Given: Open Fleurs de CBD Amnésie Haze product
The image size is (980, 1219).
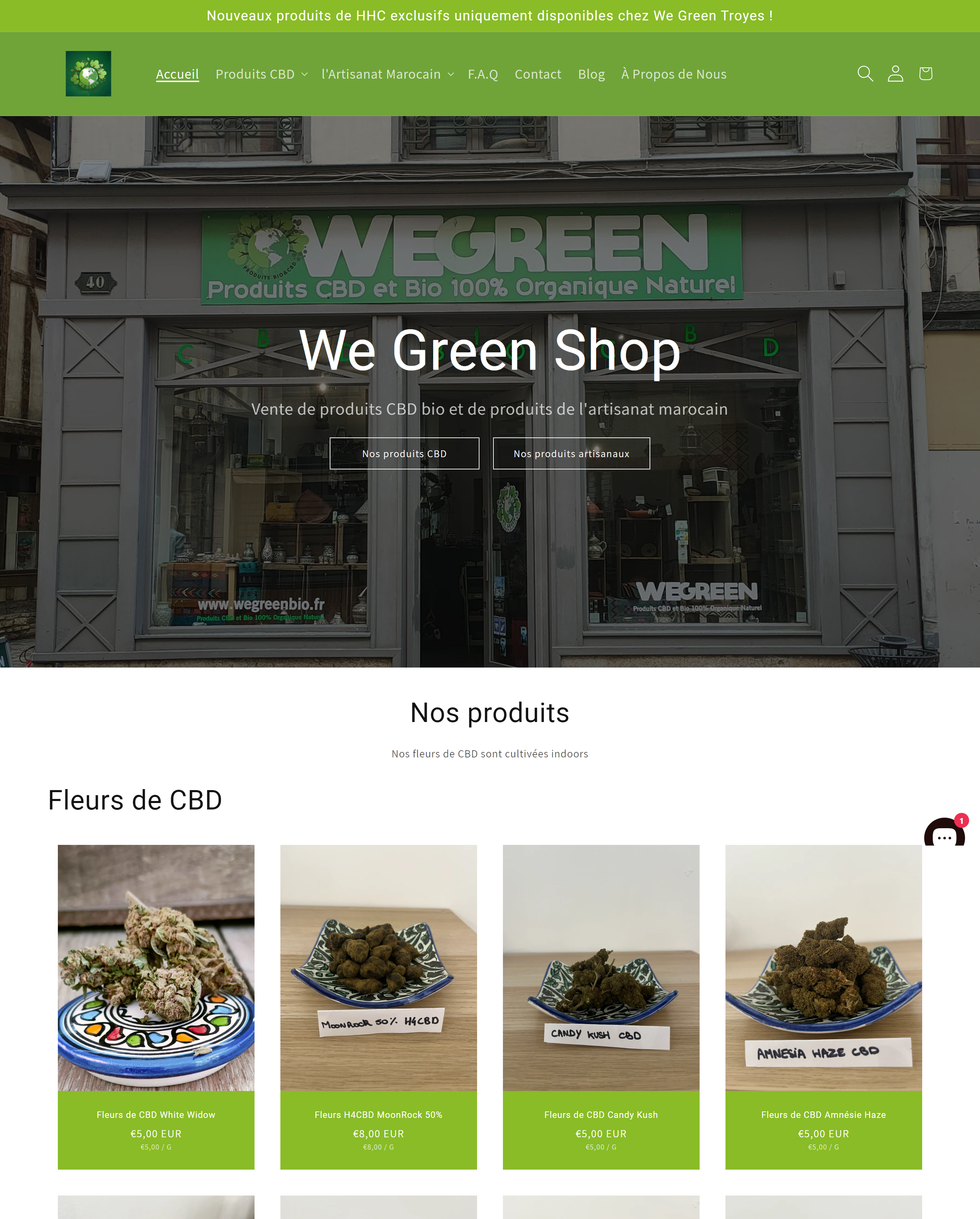Looking at the screenshot, I should click(x=823, y=1114).
